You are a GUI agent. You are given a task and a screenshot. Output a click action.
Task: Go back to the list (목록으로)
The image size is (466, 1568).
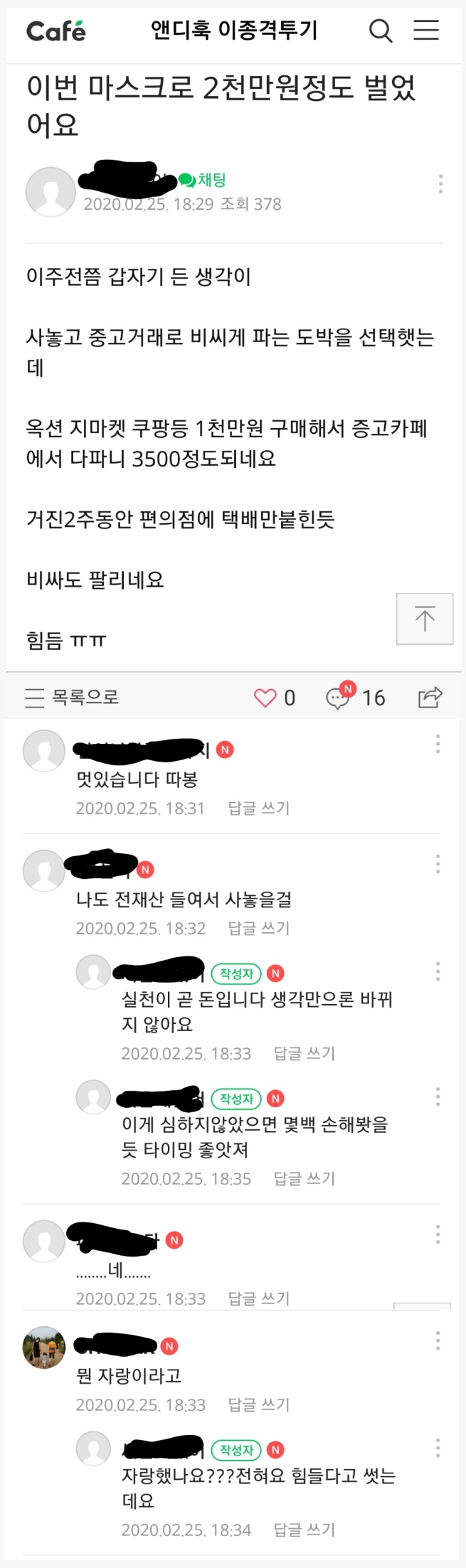(x=72, y=697)
